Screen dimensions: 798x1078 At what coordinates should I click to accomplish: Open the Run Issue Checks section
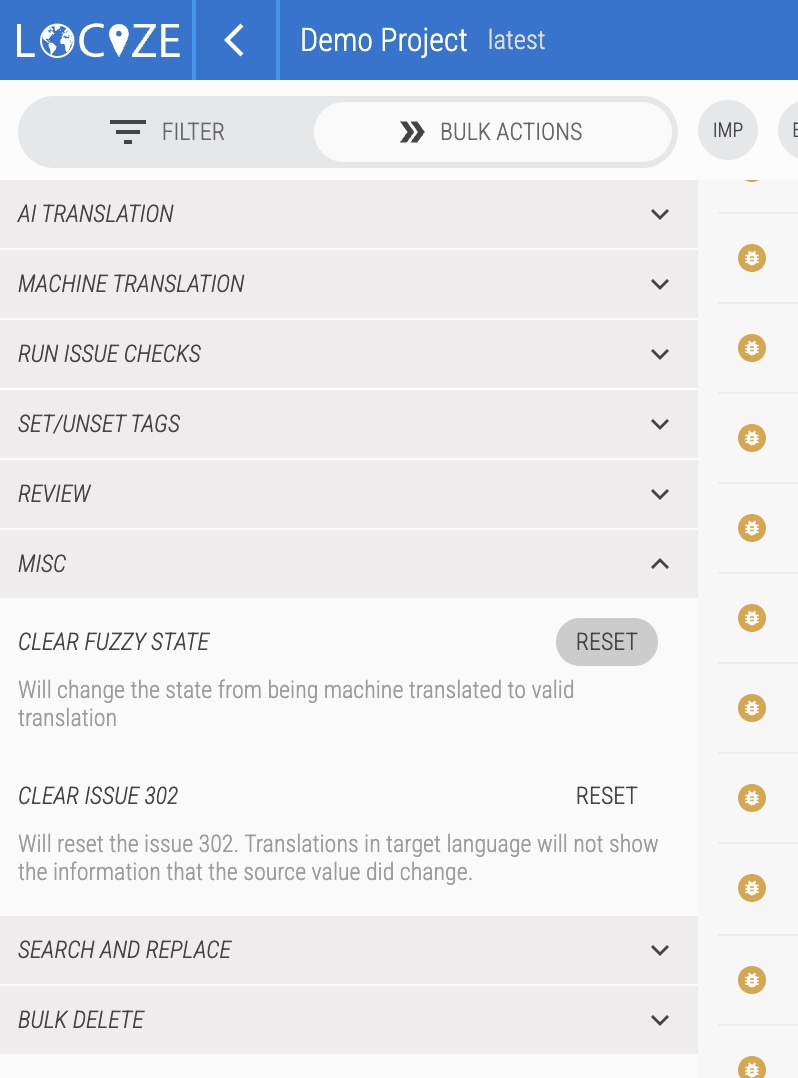(x=348, y=354)
